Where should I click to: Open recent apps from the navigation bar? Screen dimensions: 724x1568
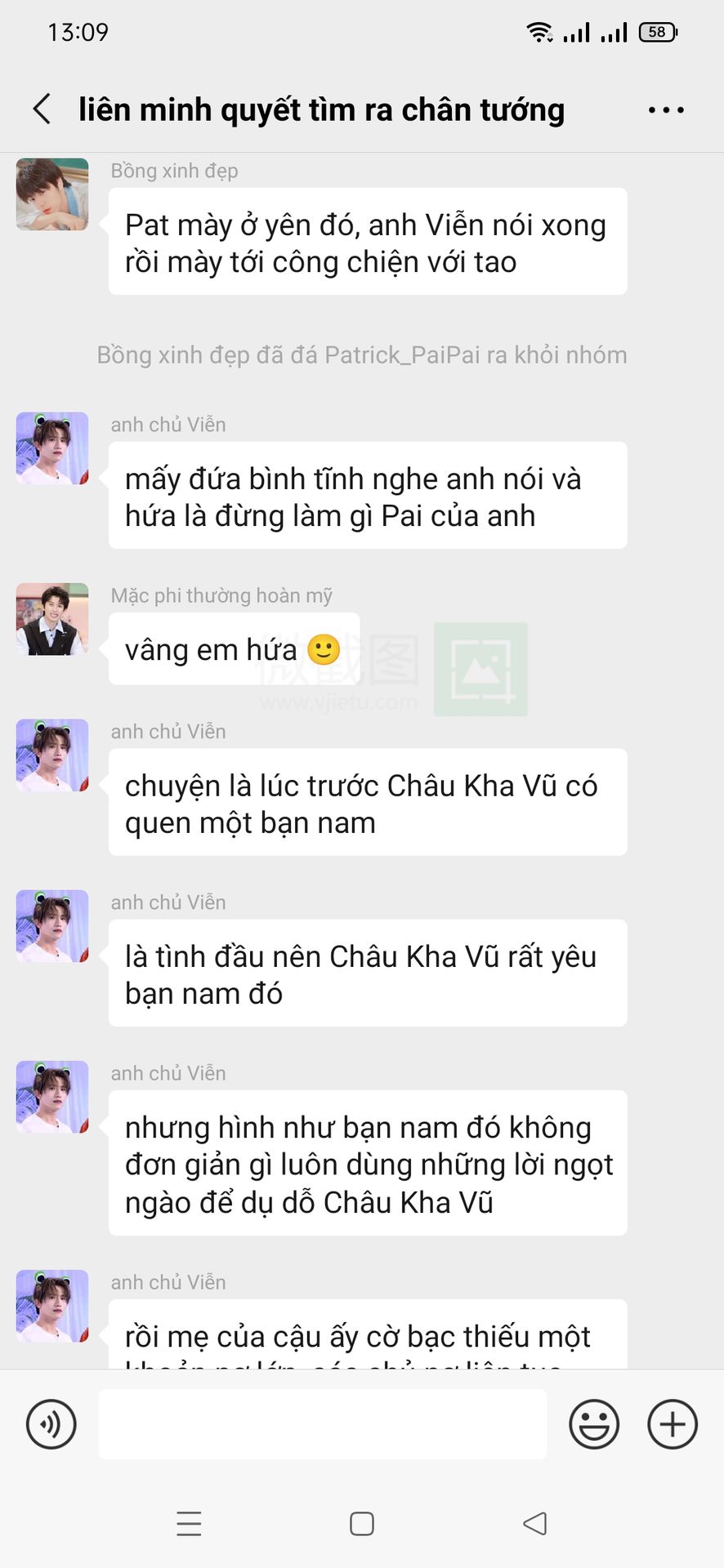pos(189,1524)
